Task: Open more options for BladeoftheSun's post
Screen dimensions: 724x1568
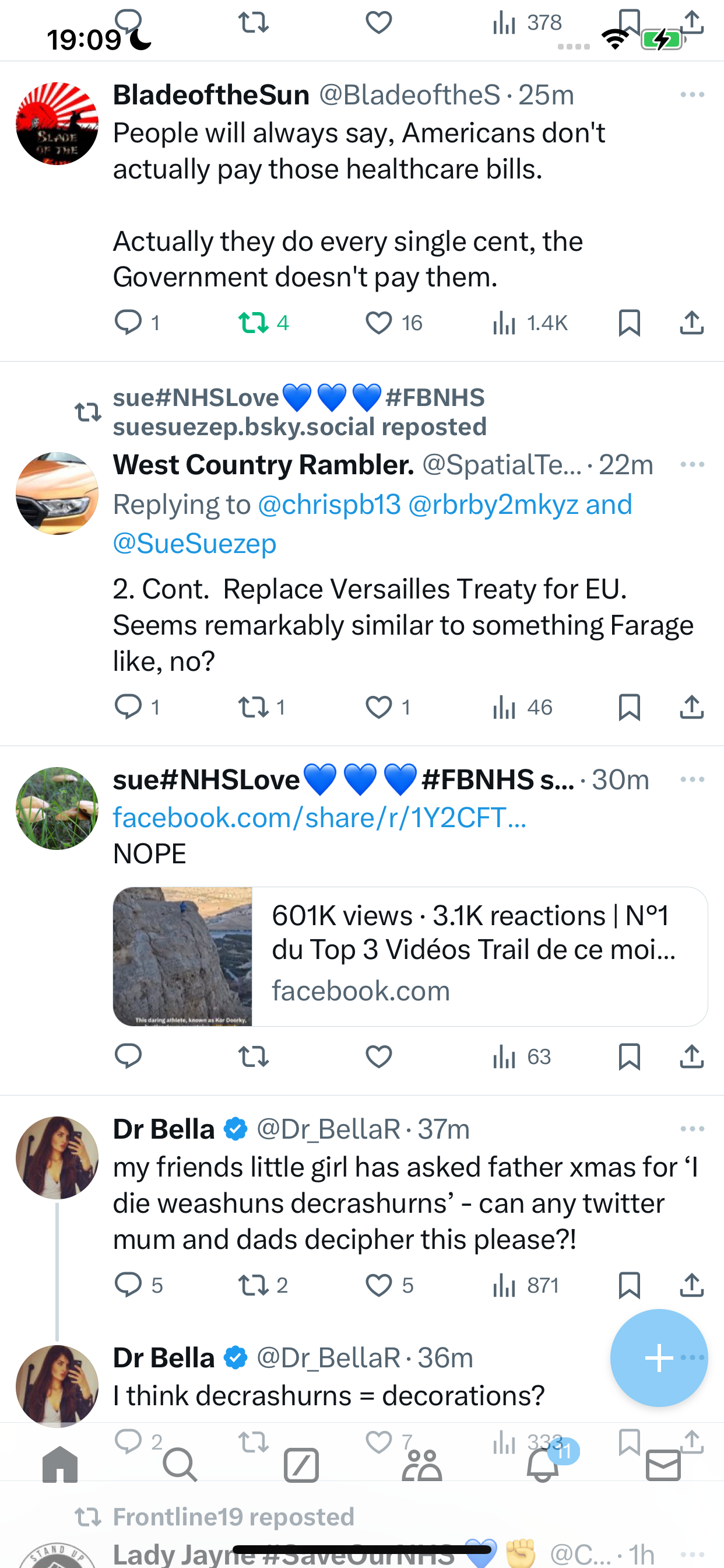Action: 692,94
